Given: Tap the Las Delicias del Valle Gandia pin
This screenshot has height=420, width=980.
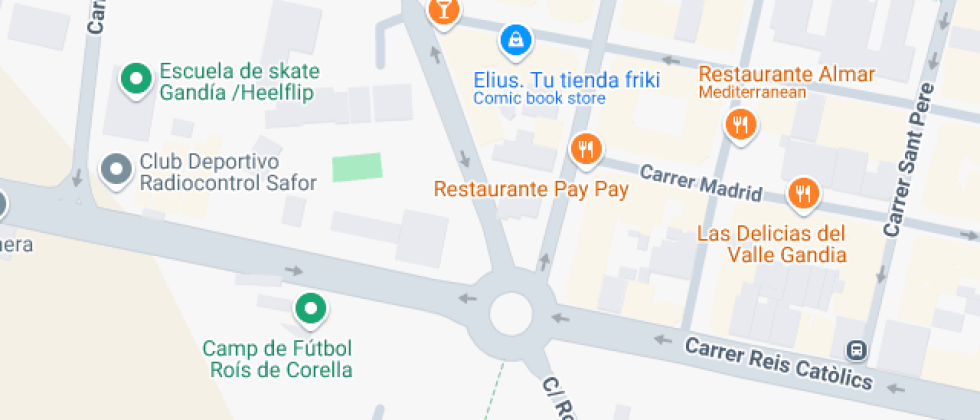Looking at the screenshot, I should click(804, 194).
